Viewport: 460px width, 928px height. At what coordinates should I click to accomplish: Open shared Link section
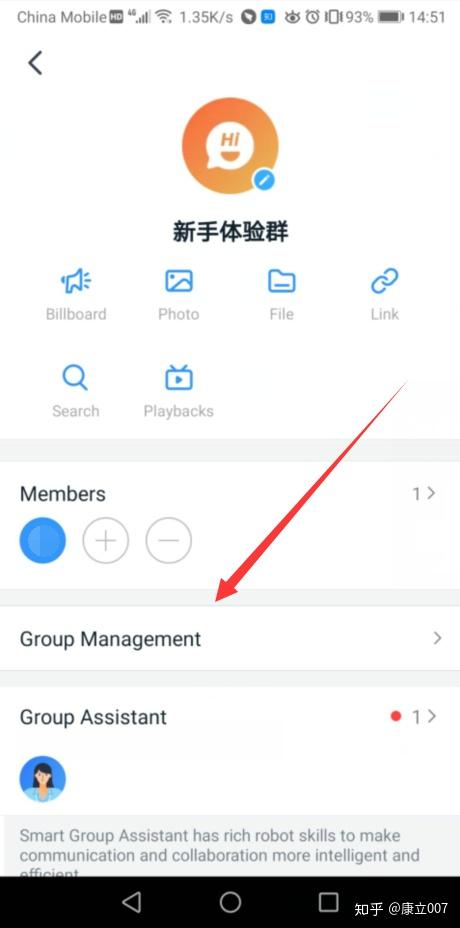click(385, 294)
